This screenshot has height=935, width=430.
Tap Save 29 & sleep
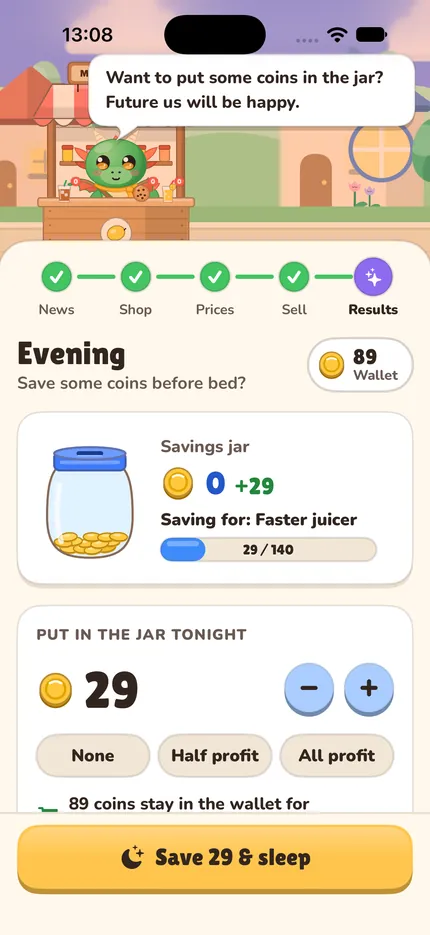pyautogui.click(x=215, y=859)
